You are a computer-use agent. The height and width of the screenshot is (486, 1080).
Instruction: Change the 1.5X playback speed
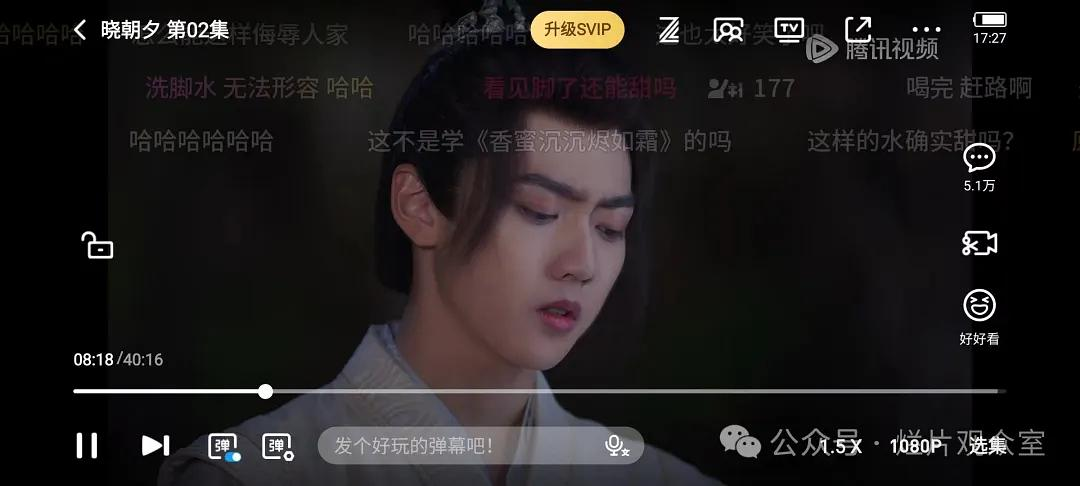[841, 446]
